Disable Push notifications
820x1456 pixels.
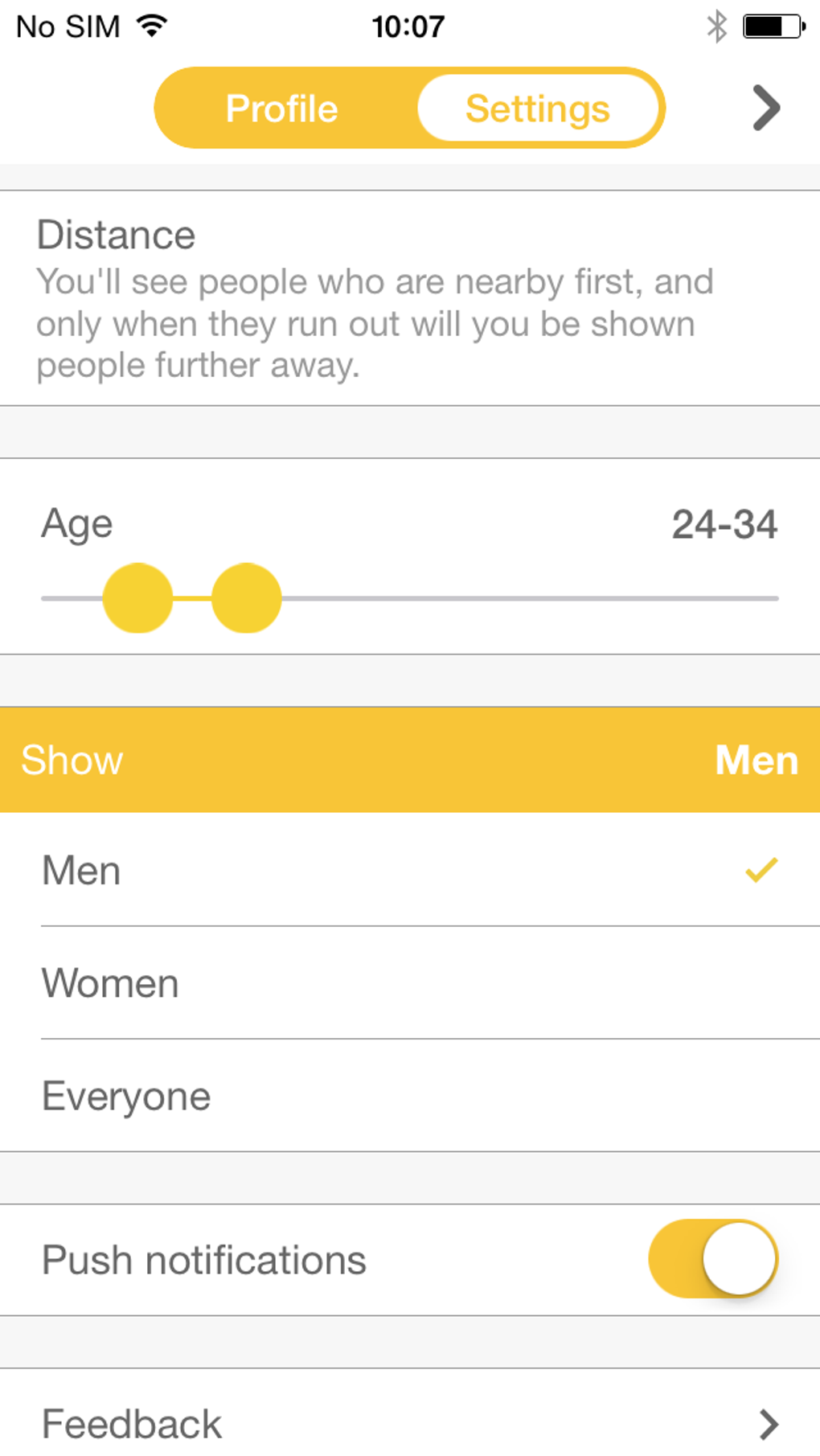(x=713, y=1259)
